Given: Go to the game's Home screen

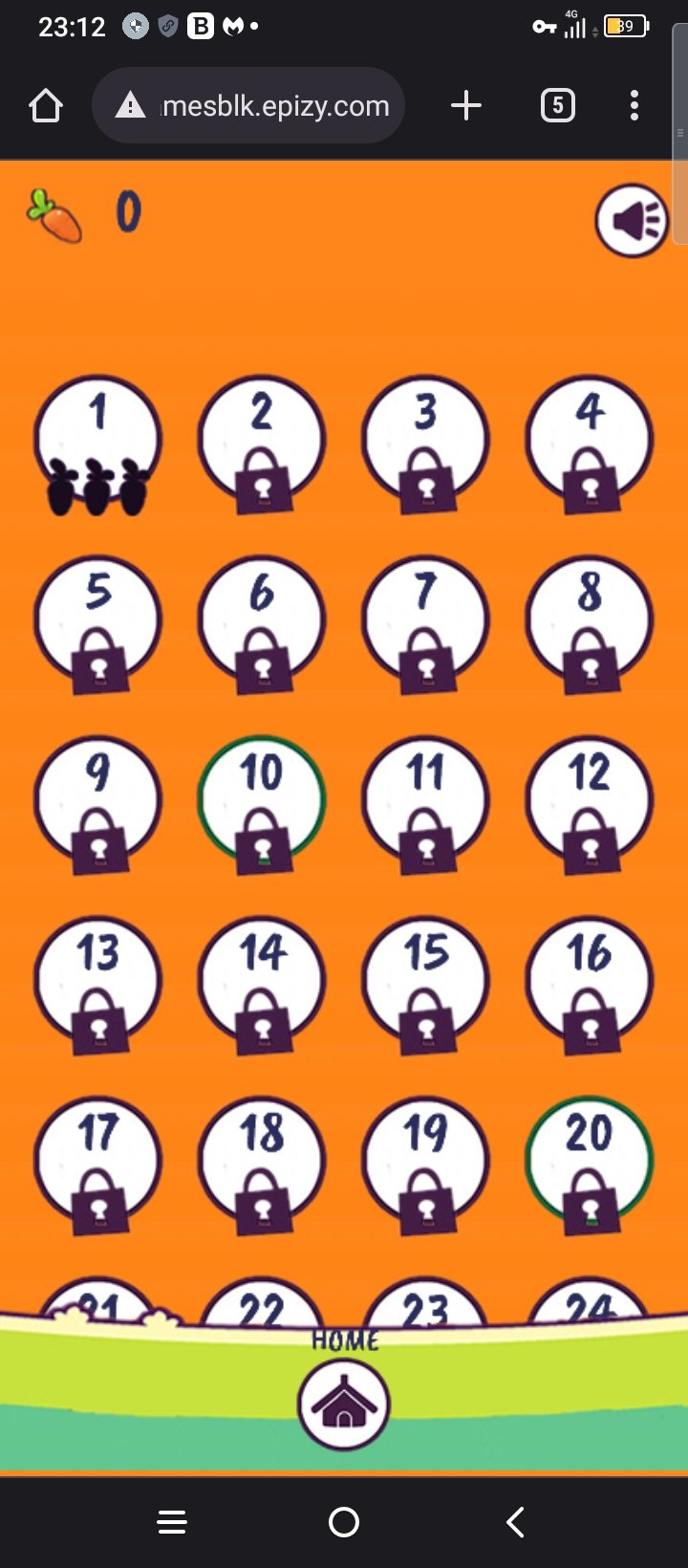Looking at the screenshot, I should click(x=344, y=1405).
